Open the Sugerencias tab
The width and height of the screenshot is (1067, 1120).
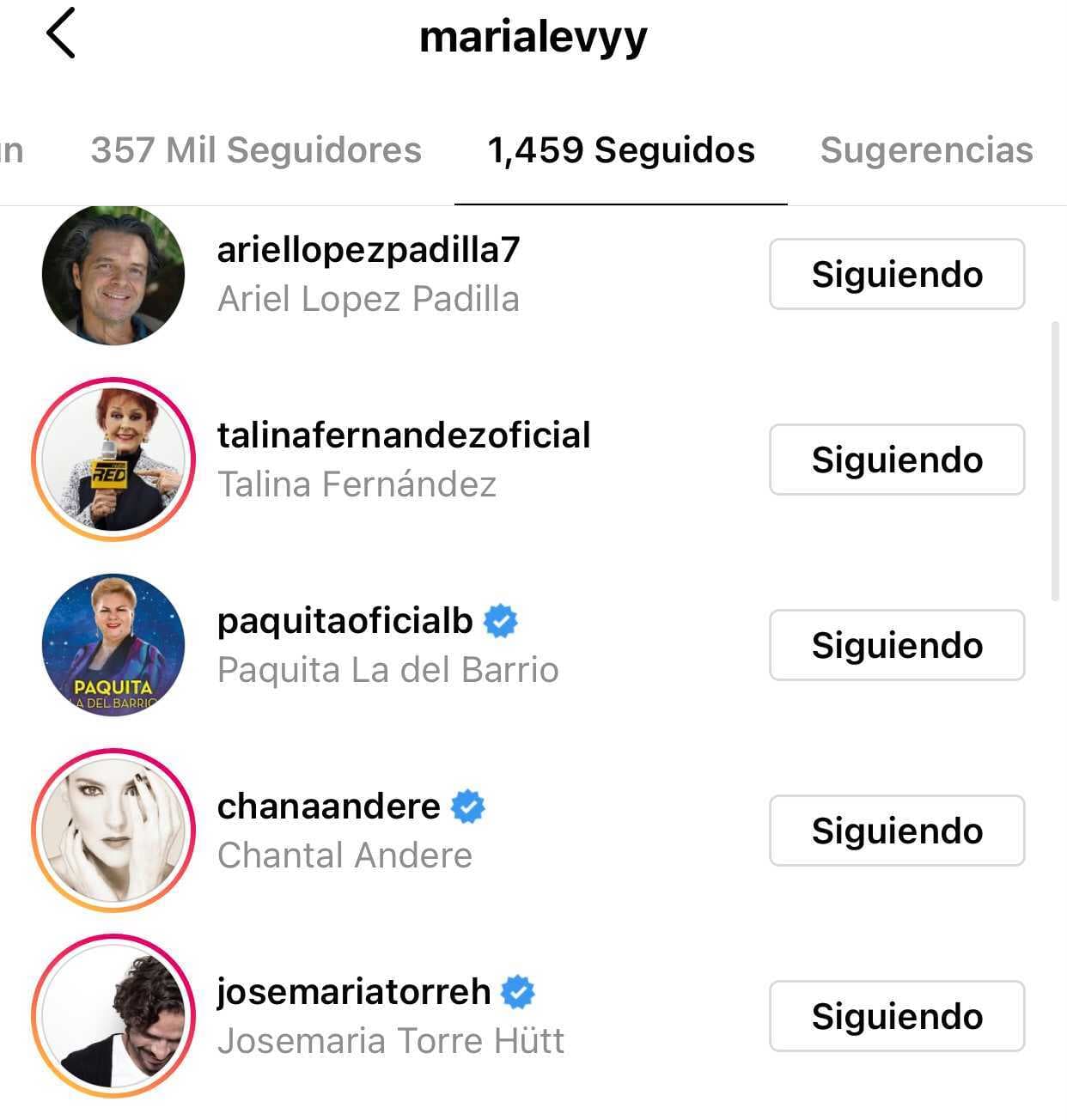point(926,150)
